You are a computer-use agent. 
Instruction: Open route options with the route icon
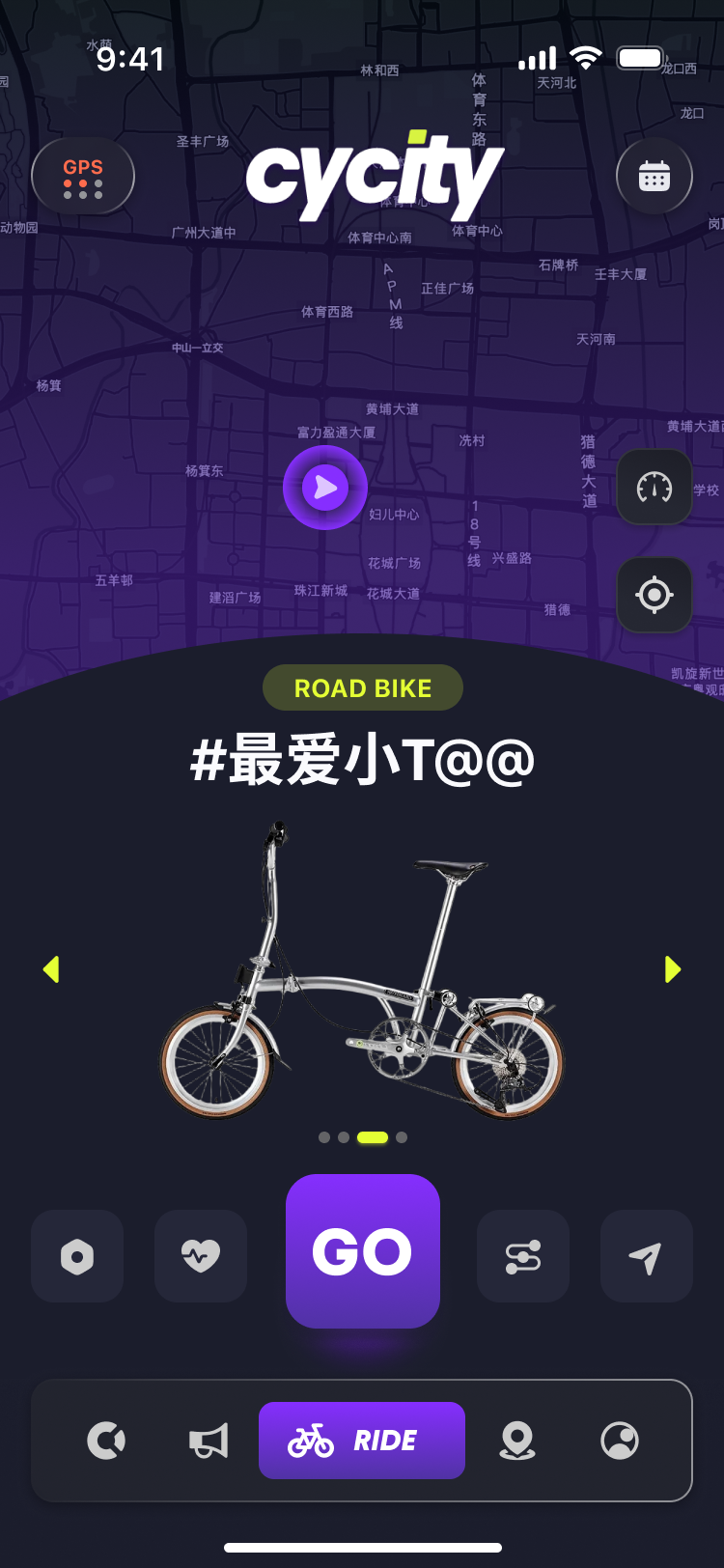[522, 1256]
